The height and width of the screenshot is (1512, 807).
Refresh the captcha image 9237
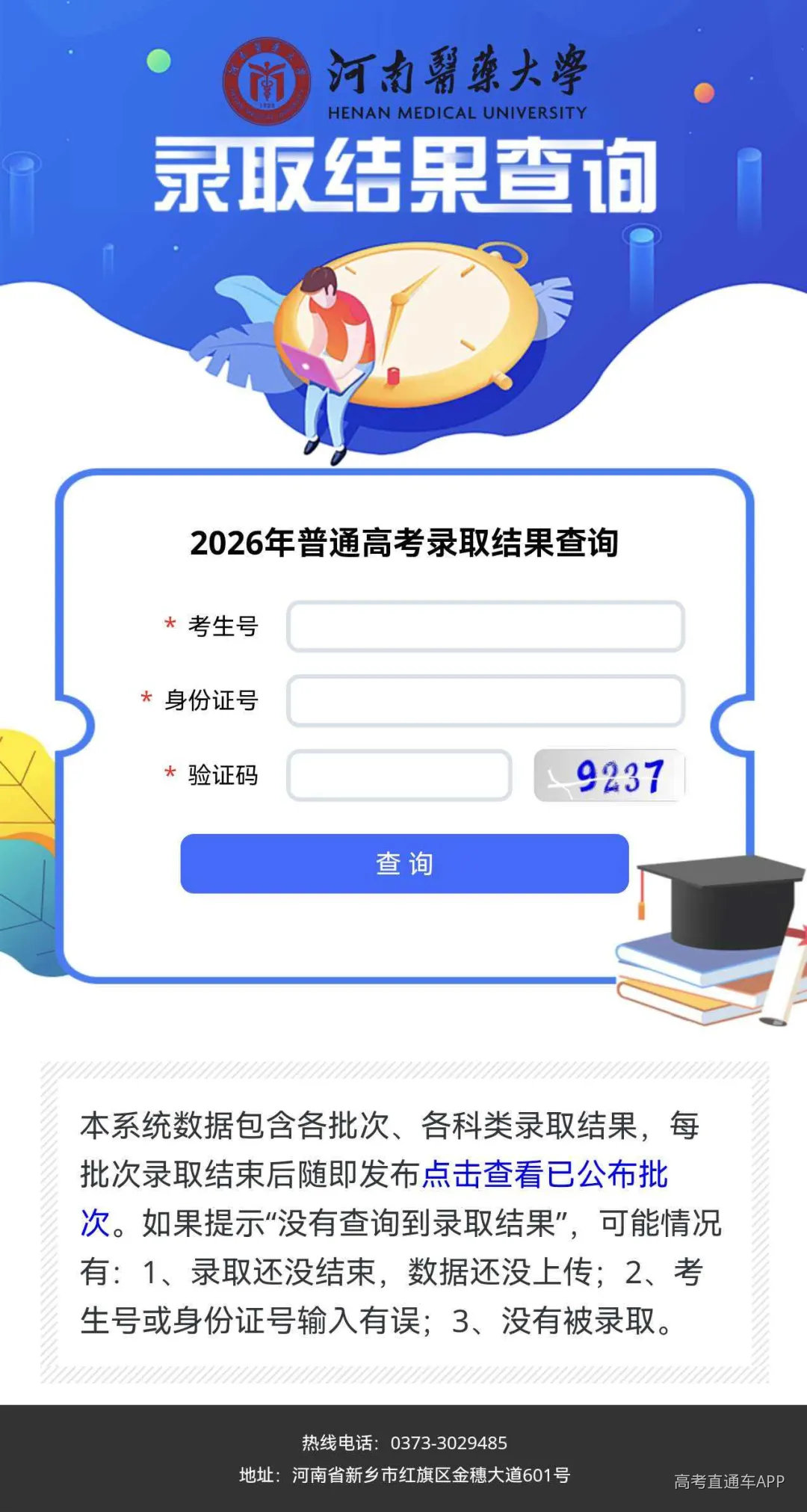pos(610,776)
